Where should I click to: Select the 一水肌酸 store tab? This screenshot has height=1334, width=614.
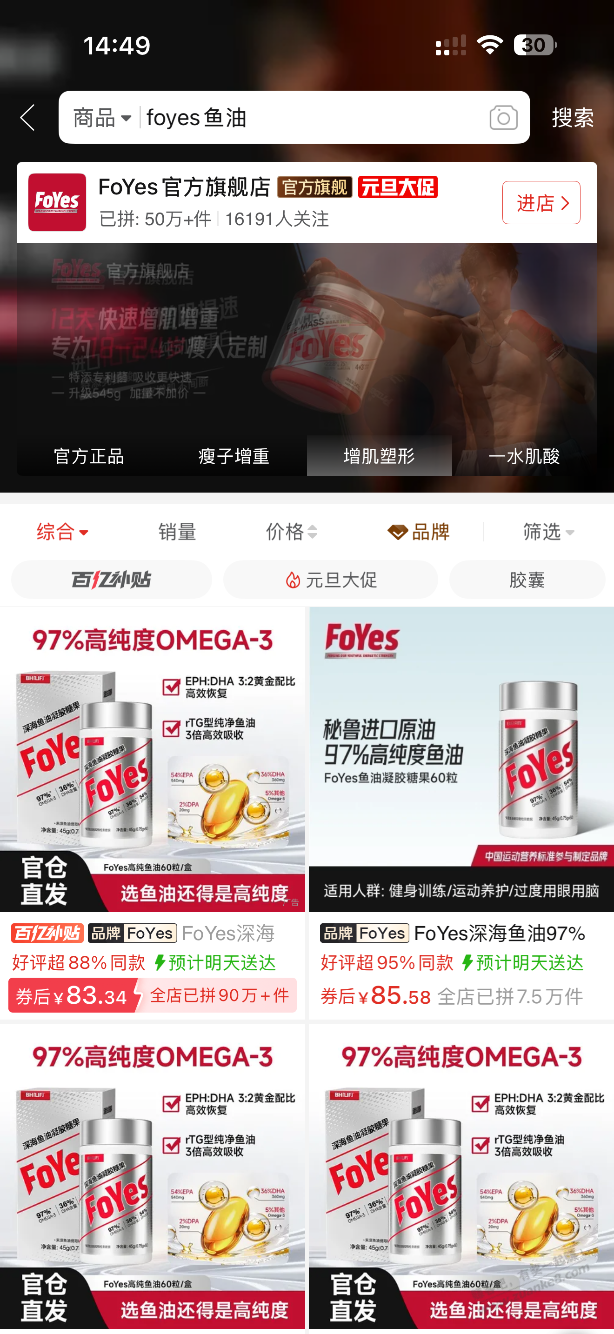coord(524,456)
